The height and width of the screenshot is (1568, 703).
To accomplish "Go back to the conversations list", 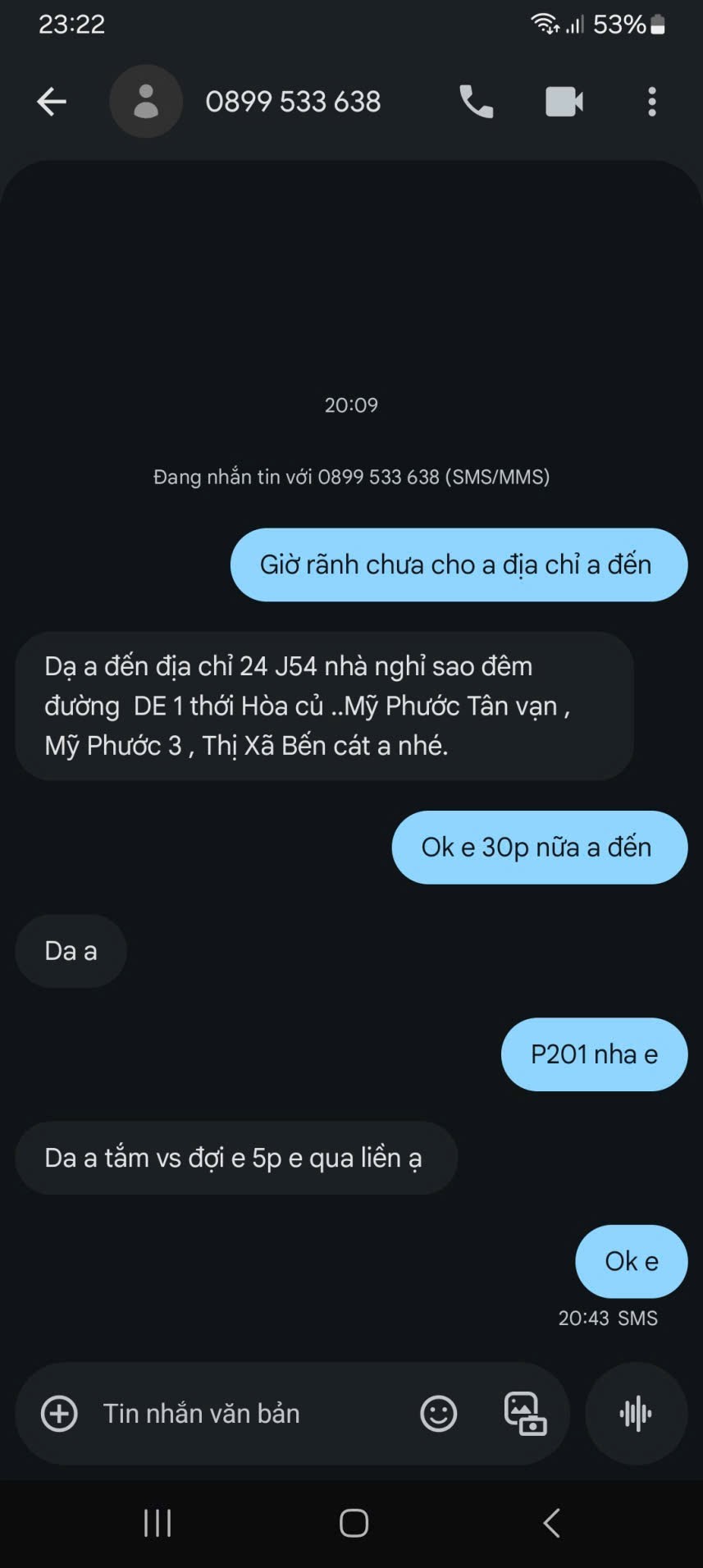I will click(x=52, y=102).
